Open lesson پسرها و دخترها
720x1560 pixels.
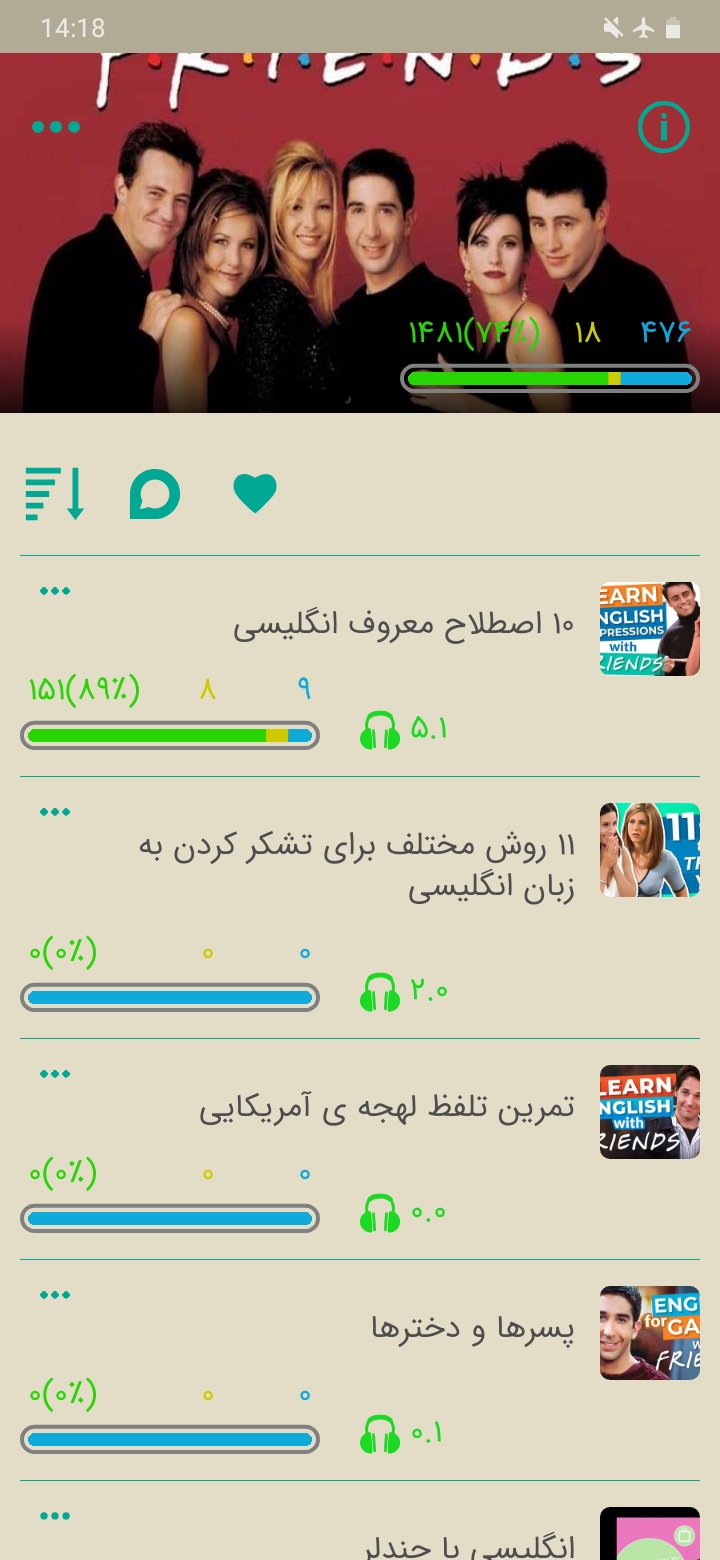pos(360,1371)
